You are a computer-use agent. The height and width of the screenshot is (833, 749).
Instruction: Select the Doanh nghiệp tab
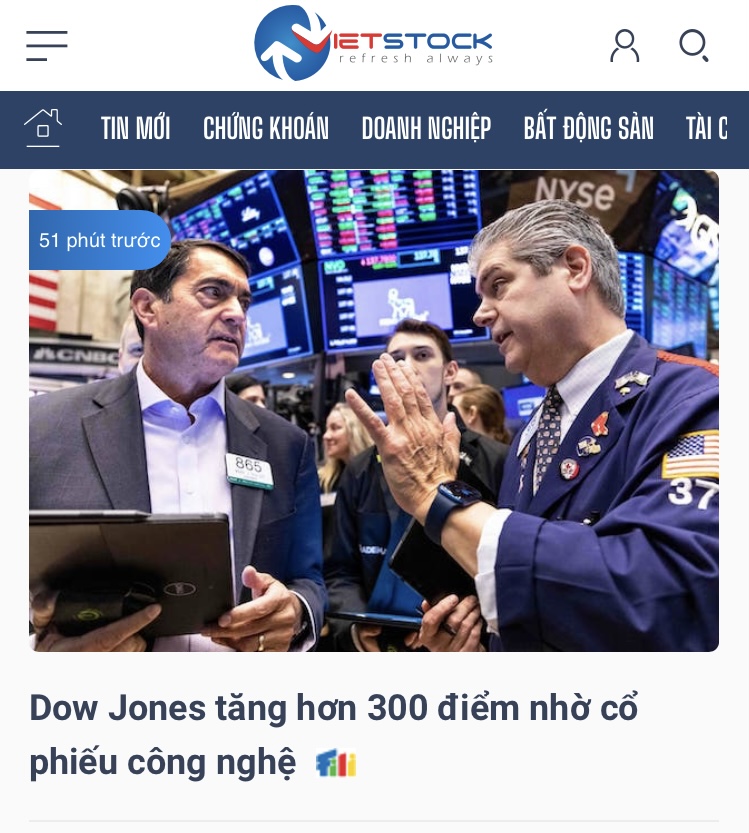(x=426, y=129)
